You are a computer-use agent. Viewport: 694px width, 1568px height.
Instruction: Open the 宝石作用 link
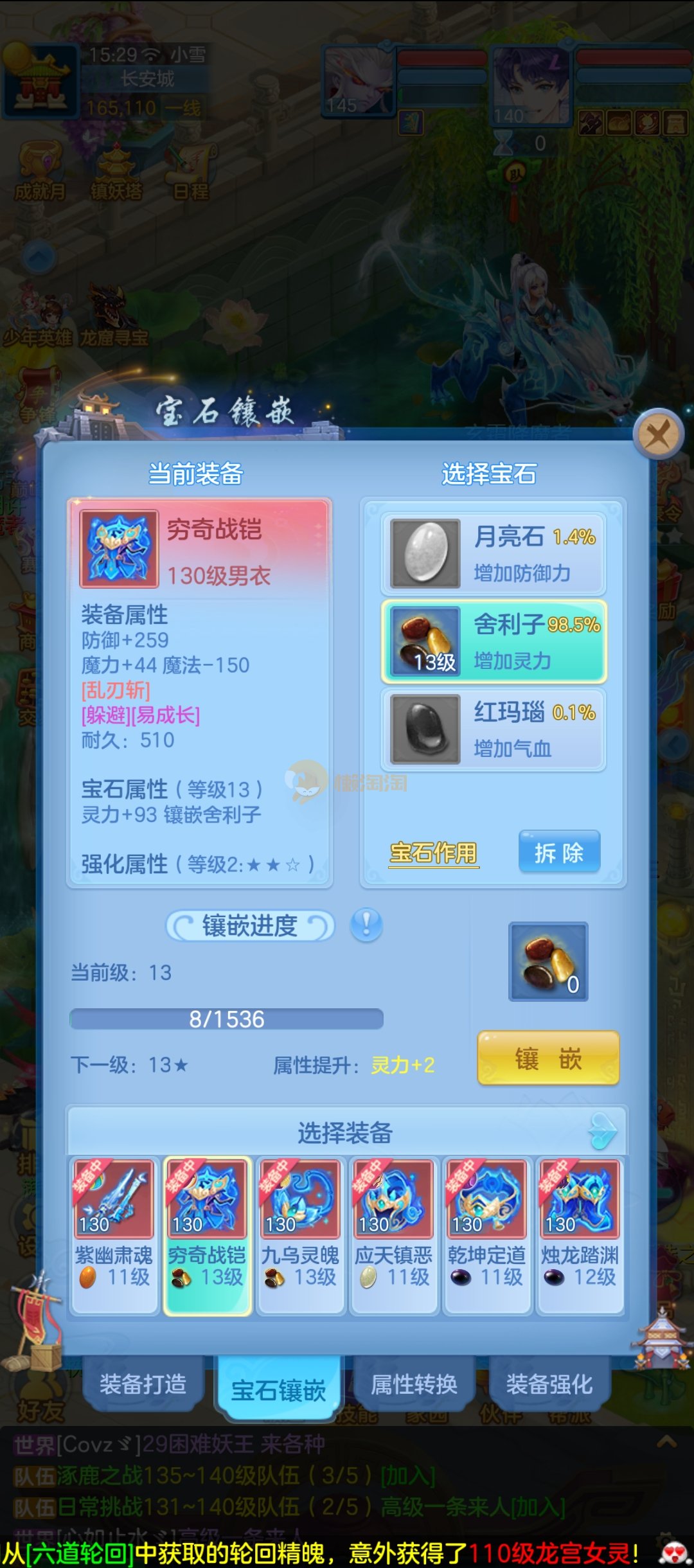[x=434, y=853]
